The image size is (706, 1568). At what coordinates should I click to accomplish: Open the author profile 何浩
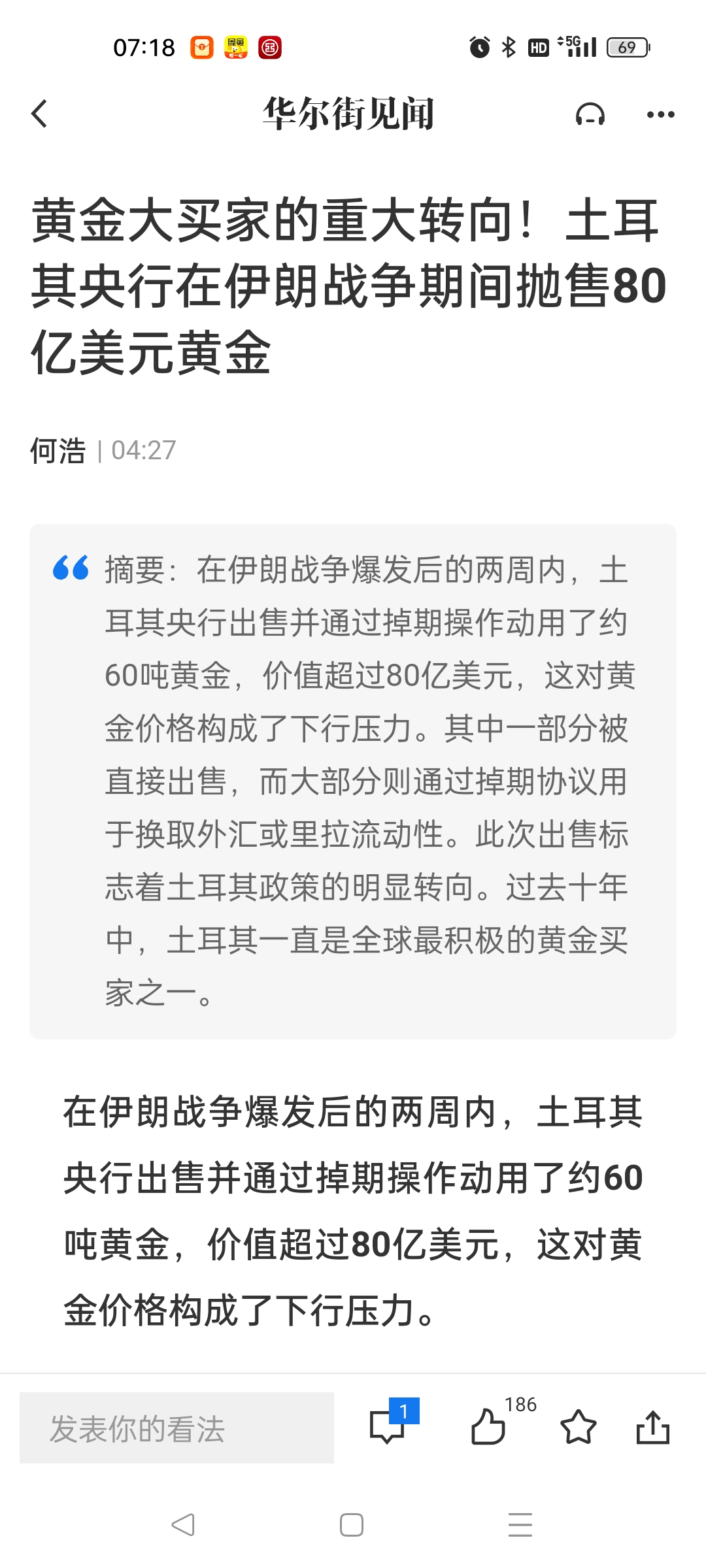coord(58,450)
